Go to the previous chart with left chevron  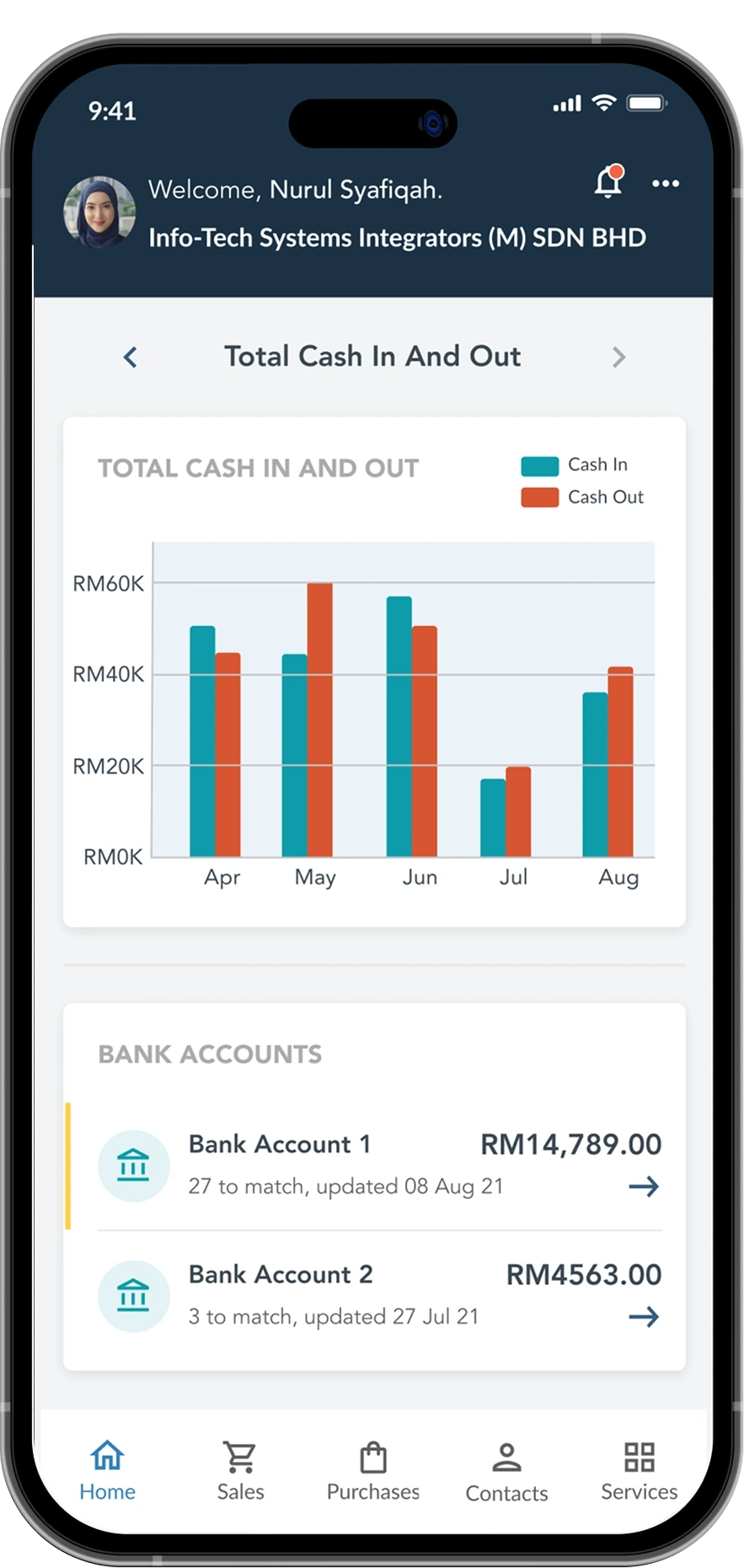pyautogui.click(x=130, y=357)
